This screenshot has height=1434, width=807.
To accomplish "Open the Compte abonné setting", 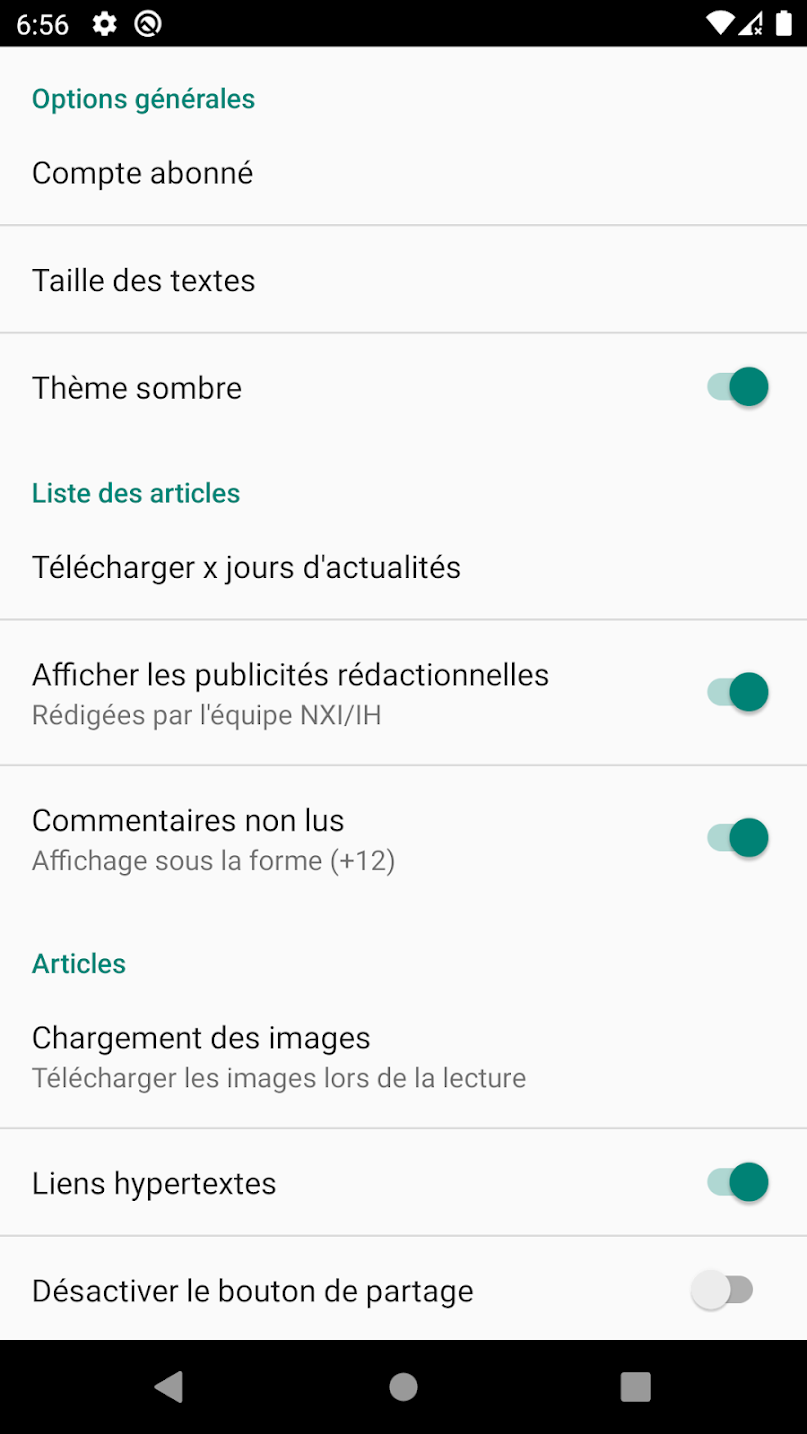I will pyautogui.click(x=142, y=173).
